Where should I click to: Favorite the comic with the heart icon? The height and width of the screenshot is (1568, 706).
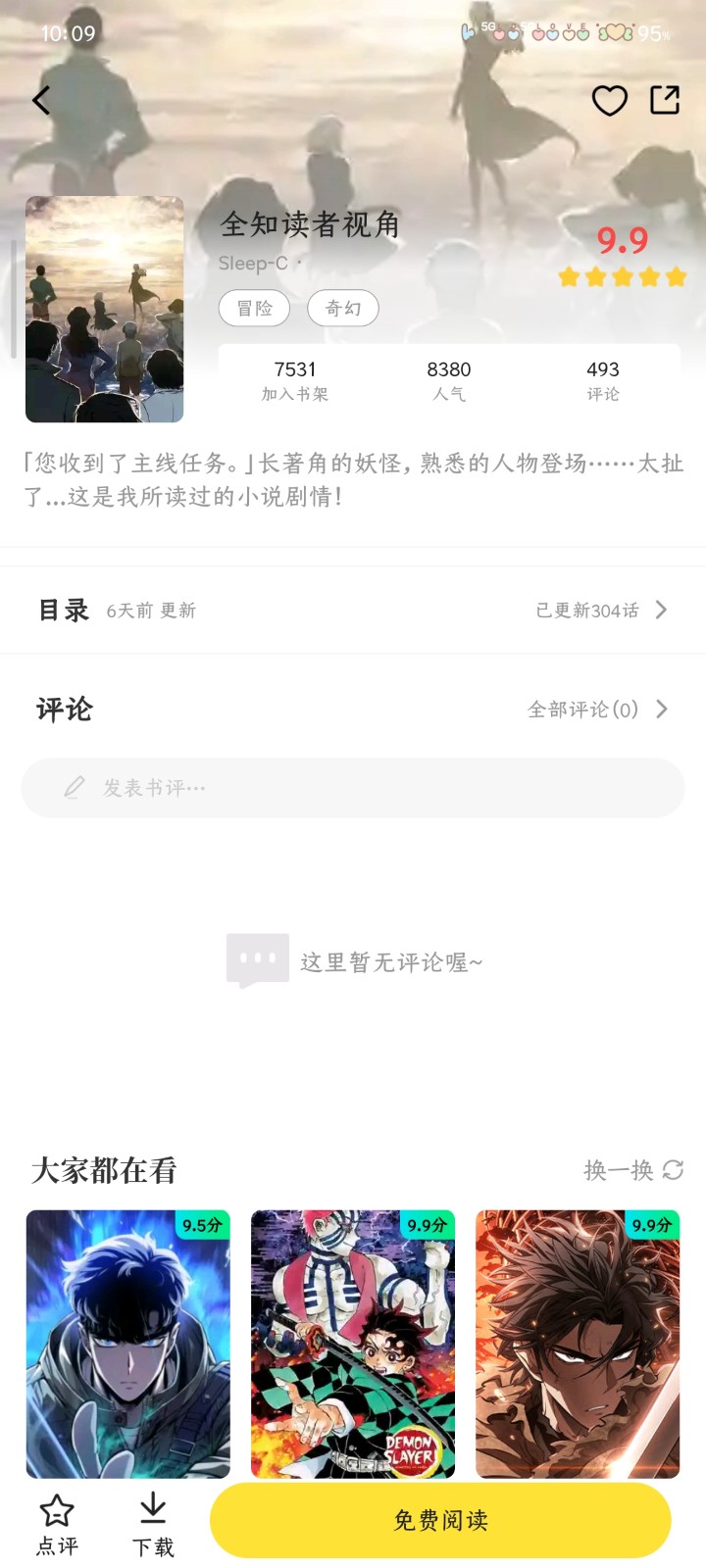(610, 99)
